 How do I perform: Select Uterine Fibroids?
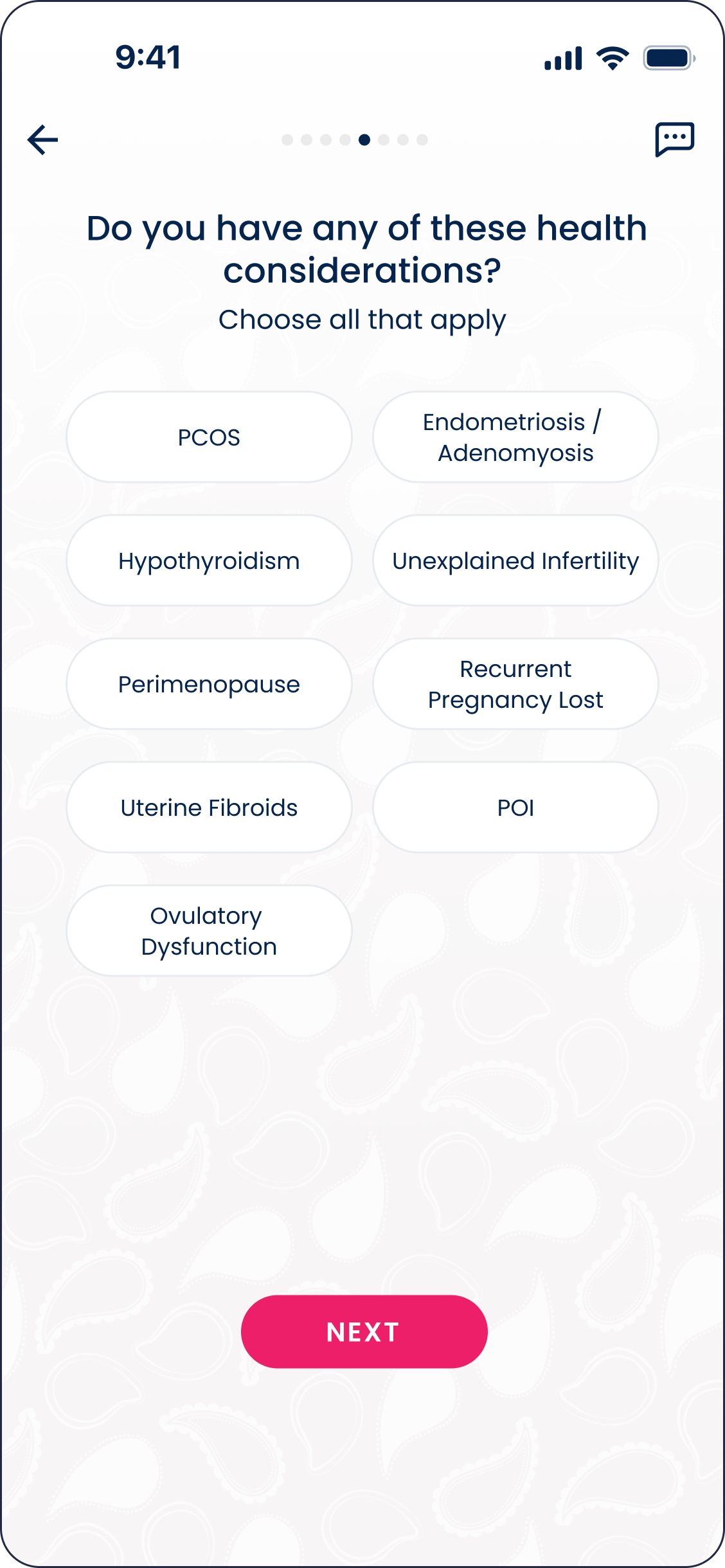tap(209, 807)
